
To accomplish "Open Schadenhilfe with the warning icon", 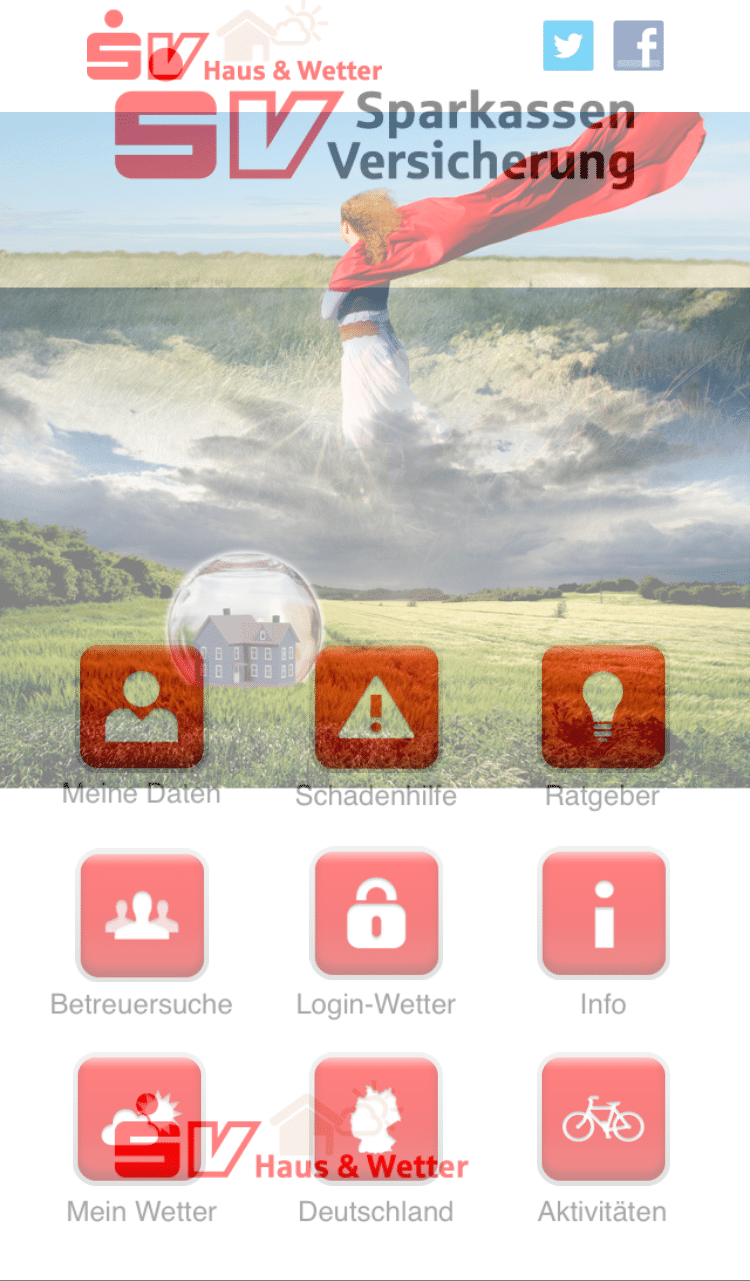I will point(376,706).
